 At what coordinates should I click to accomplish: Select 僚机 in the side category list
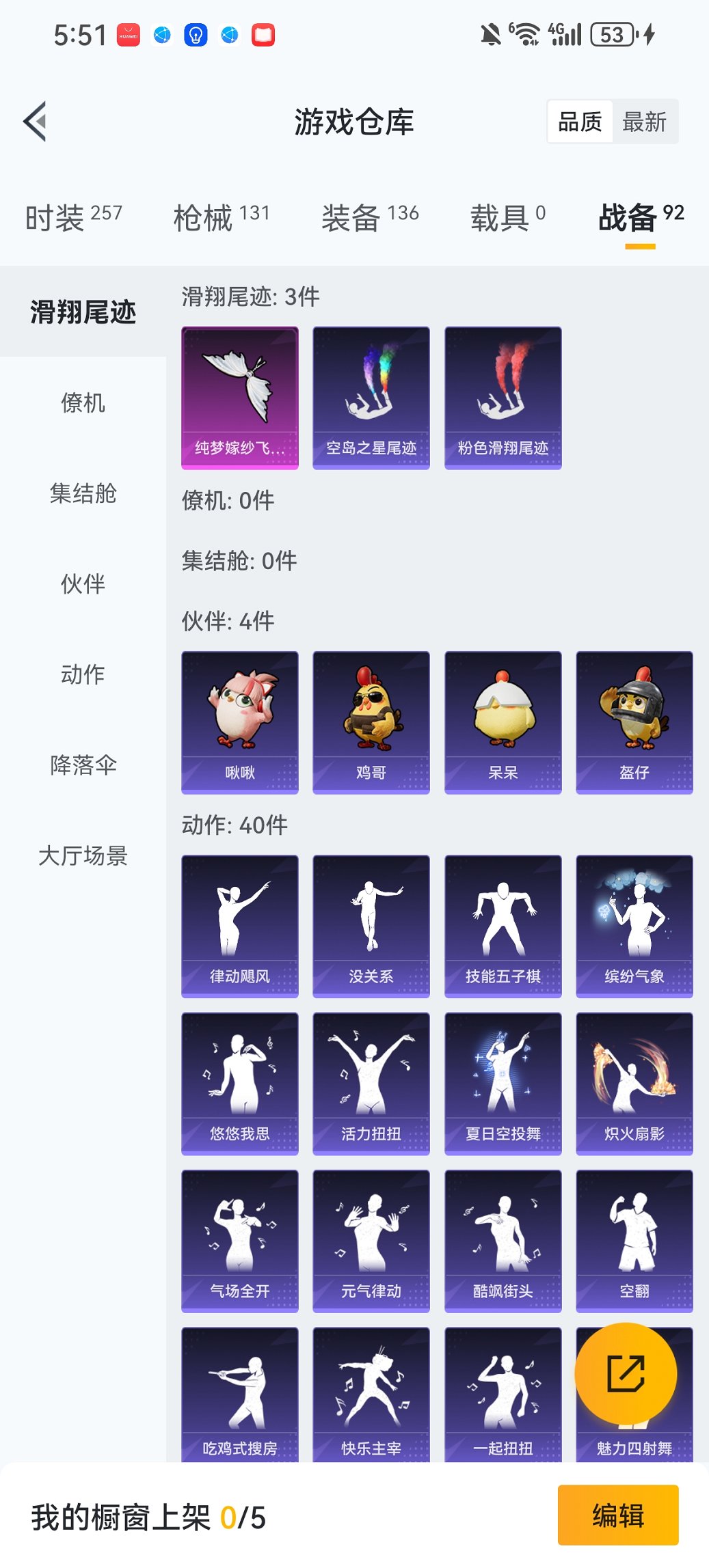point(83,403)
